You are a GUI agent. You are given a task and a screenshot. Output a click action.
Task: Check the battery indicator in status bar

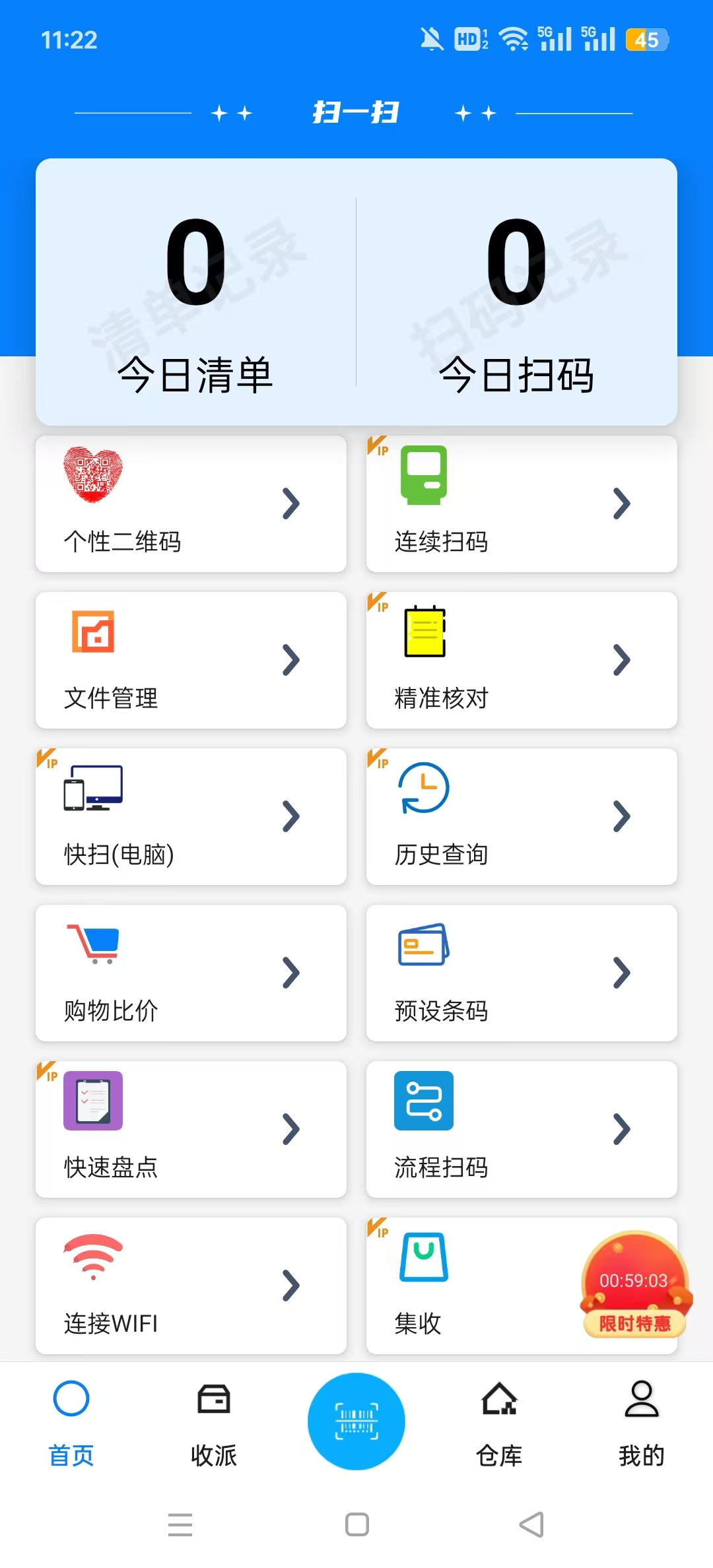(x=645, y=40)
